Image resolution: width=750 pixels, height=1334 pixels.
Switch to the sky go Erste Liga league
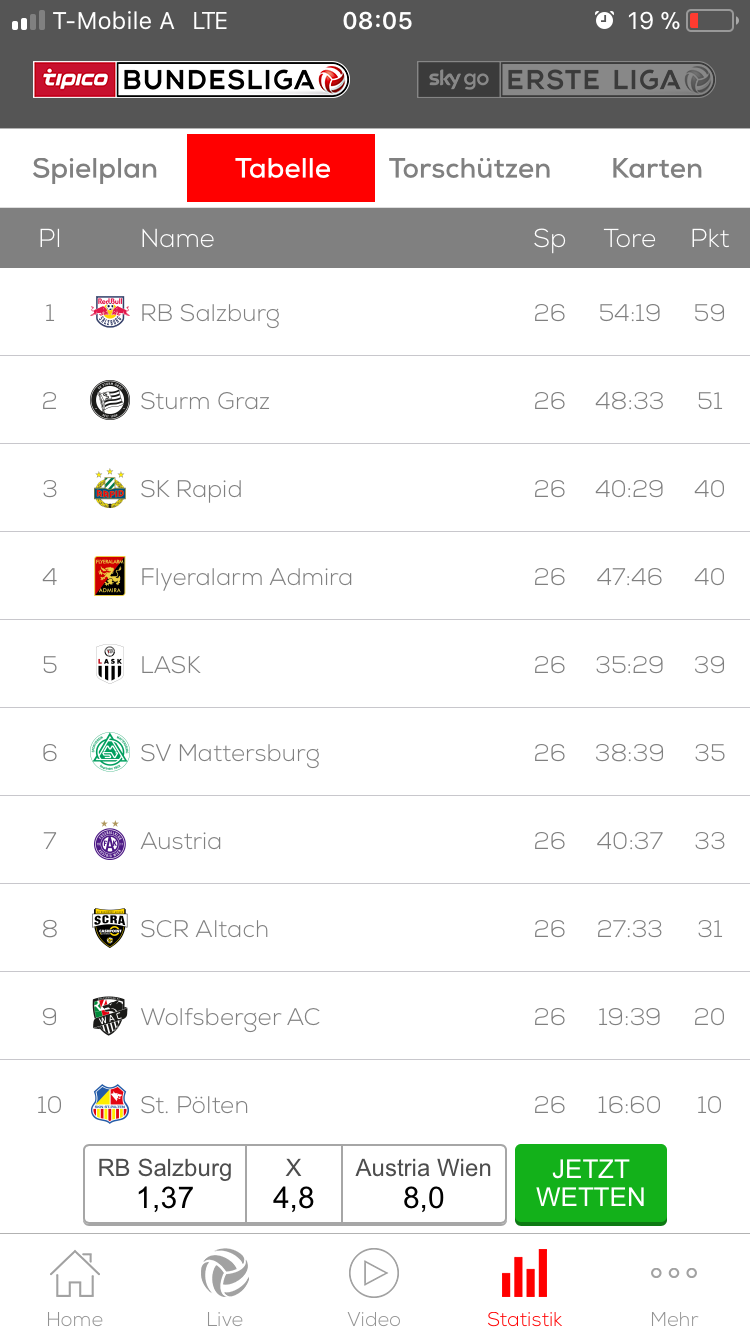tap(566, 80)
